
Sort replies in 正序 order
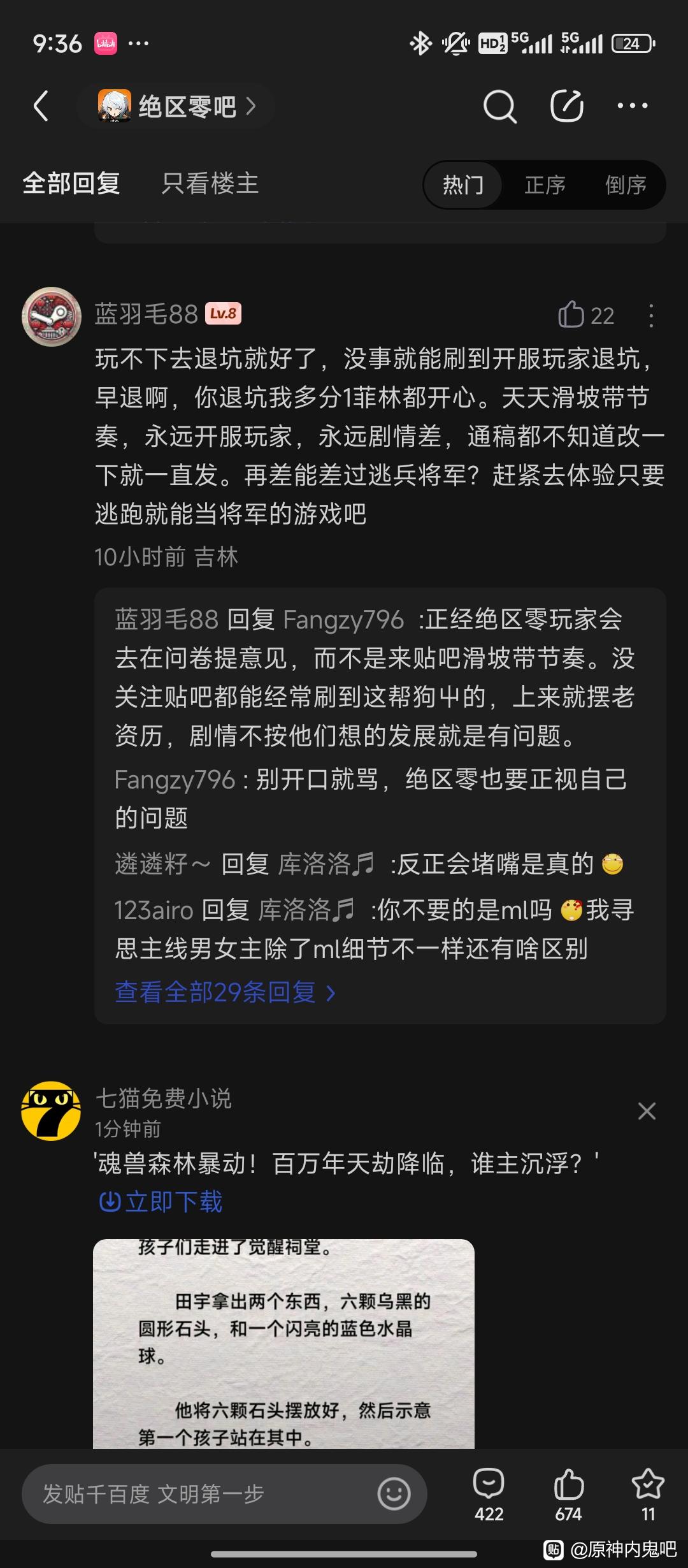point(545,185)
